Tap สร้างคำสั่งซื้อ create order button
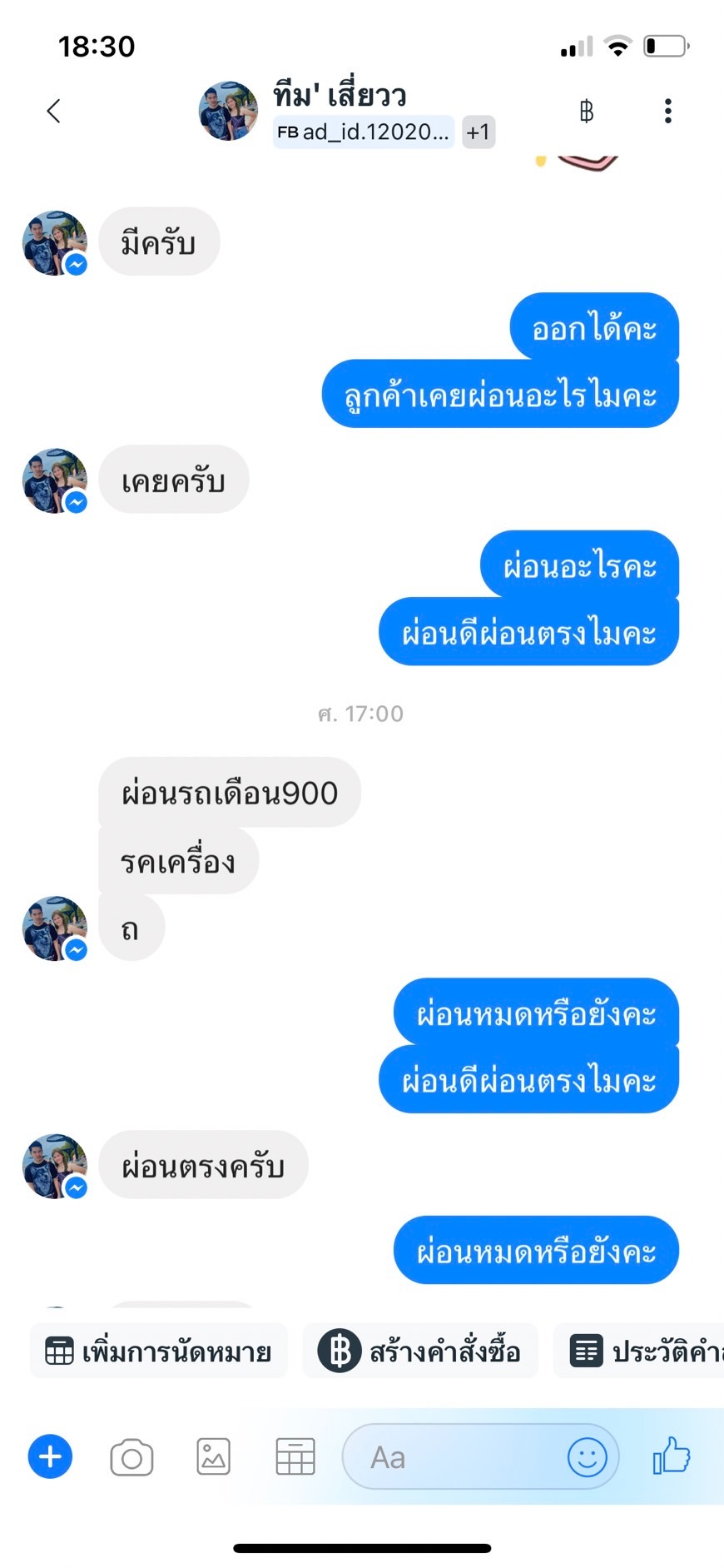This screenshot has height=1568, width=724. point(420,1351)
